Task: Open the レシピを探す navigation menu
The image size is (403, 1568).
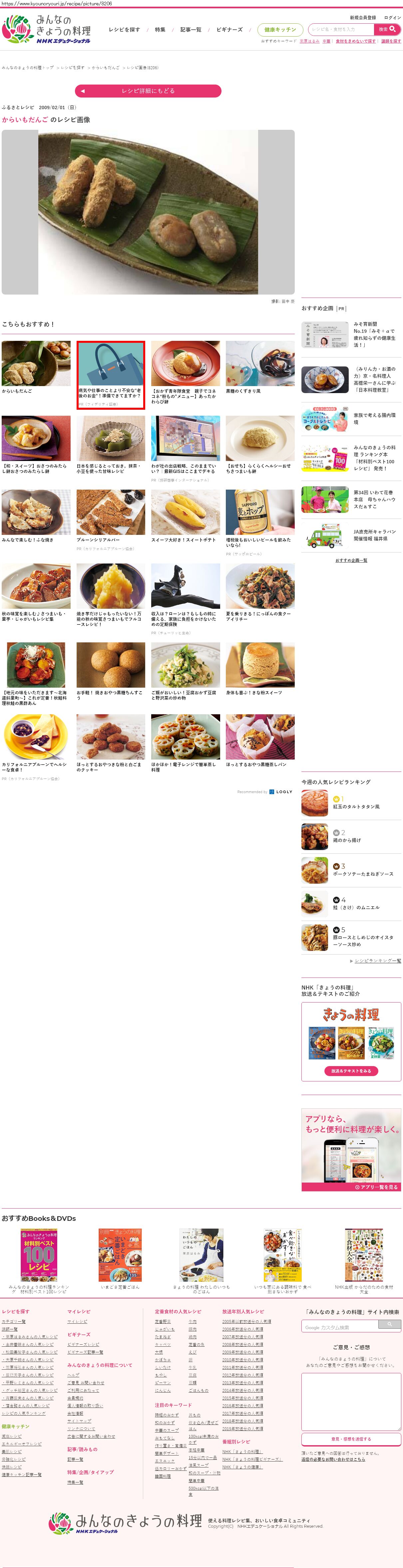Action: coord(124,30)
